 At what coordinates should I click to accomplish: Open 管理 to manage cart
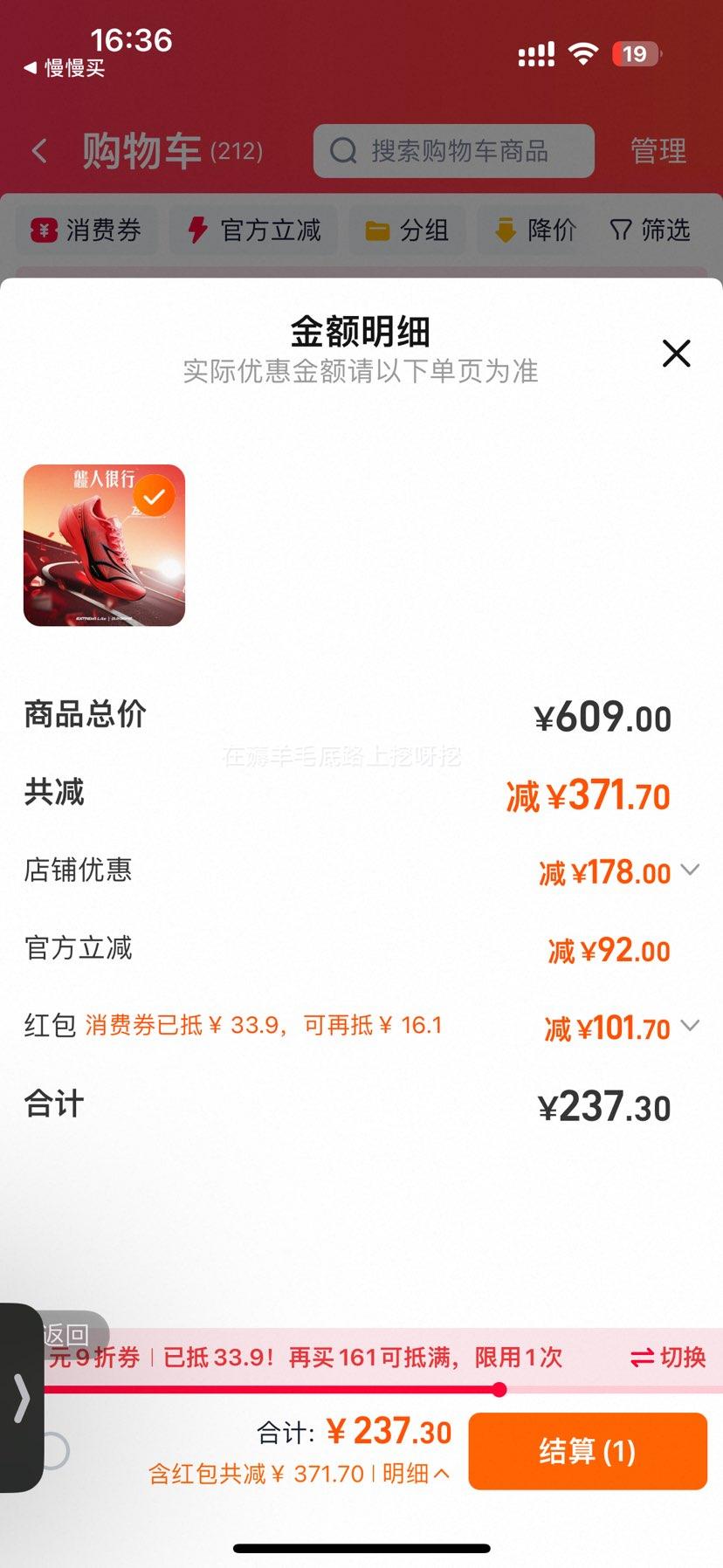658,151
